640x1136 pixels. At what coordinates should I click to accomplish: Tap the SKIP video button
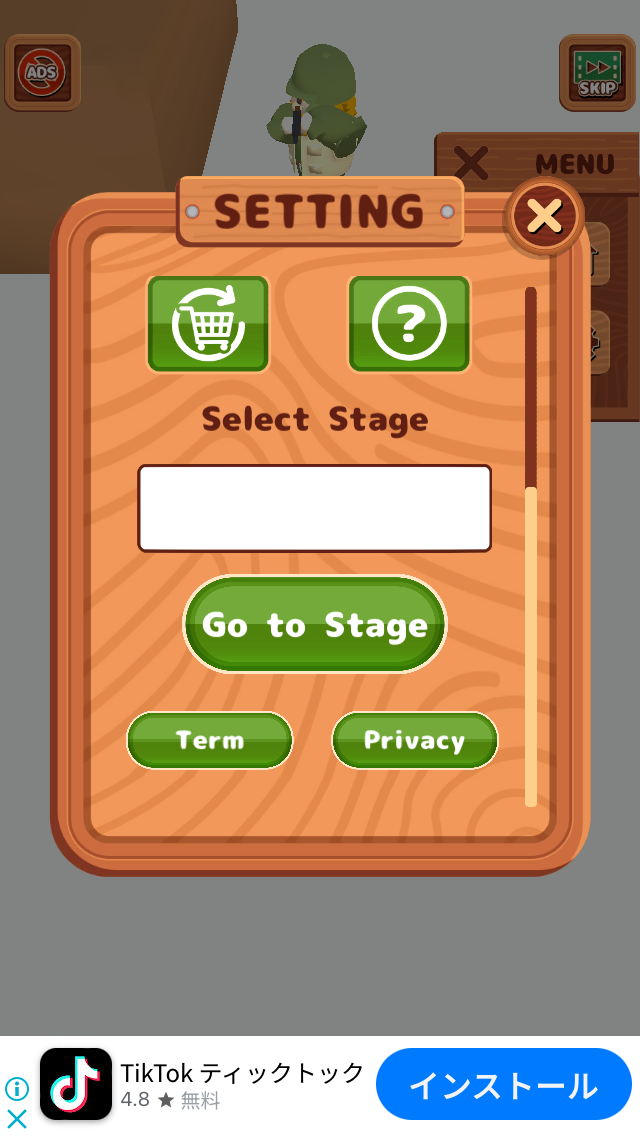point(597,72)
